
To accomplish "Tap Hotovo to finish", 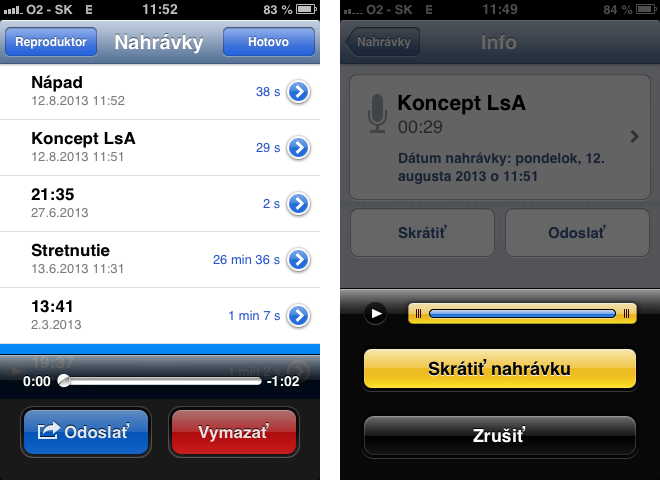I will coord(268,43).
